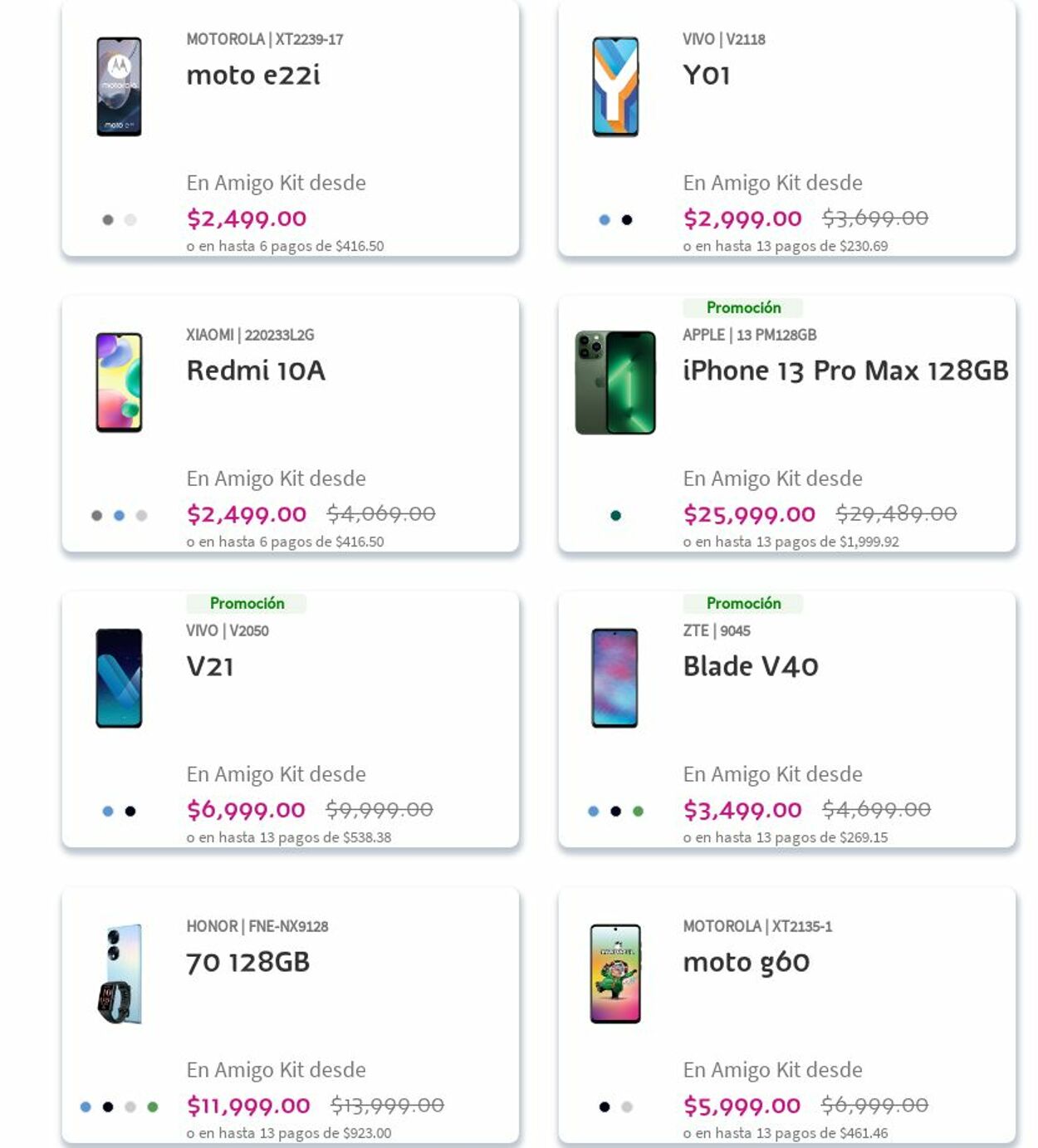
Task: View the Vivo V21 product card
Action: tap(210, 666)
